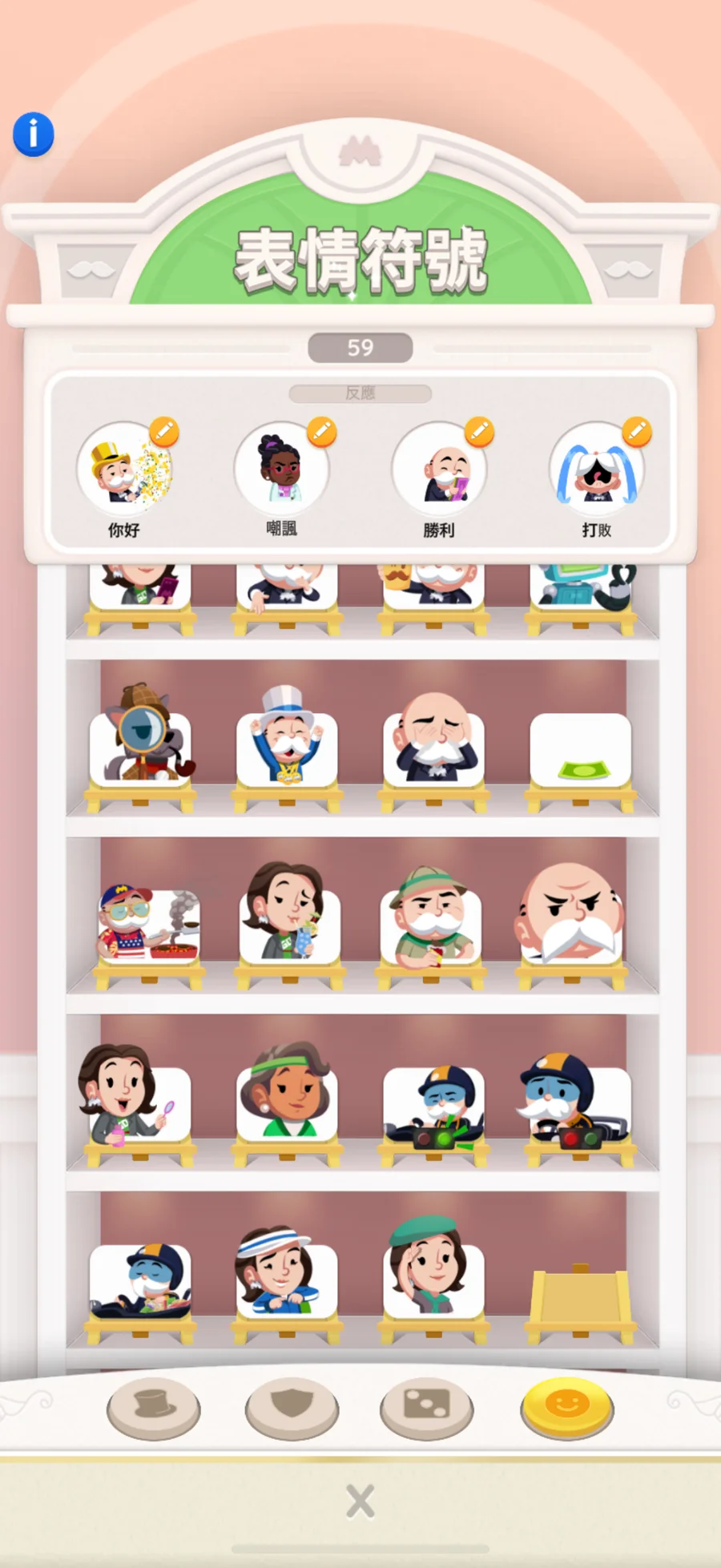Select the barbecue grilling emoji
Image resolution: width=721 pixels, height=1568 pixels.
[148, 921]
